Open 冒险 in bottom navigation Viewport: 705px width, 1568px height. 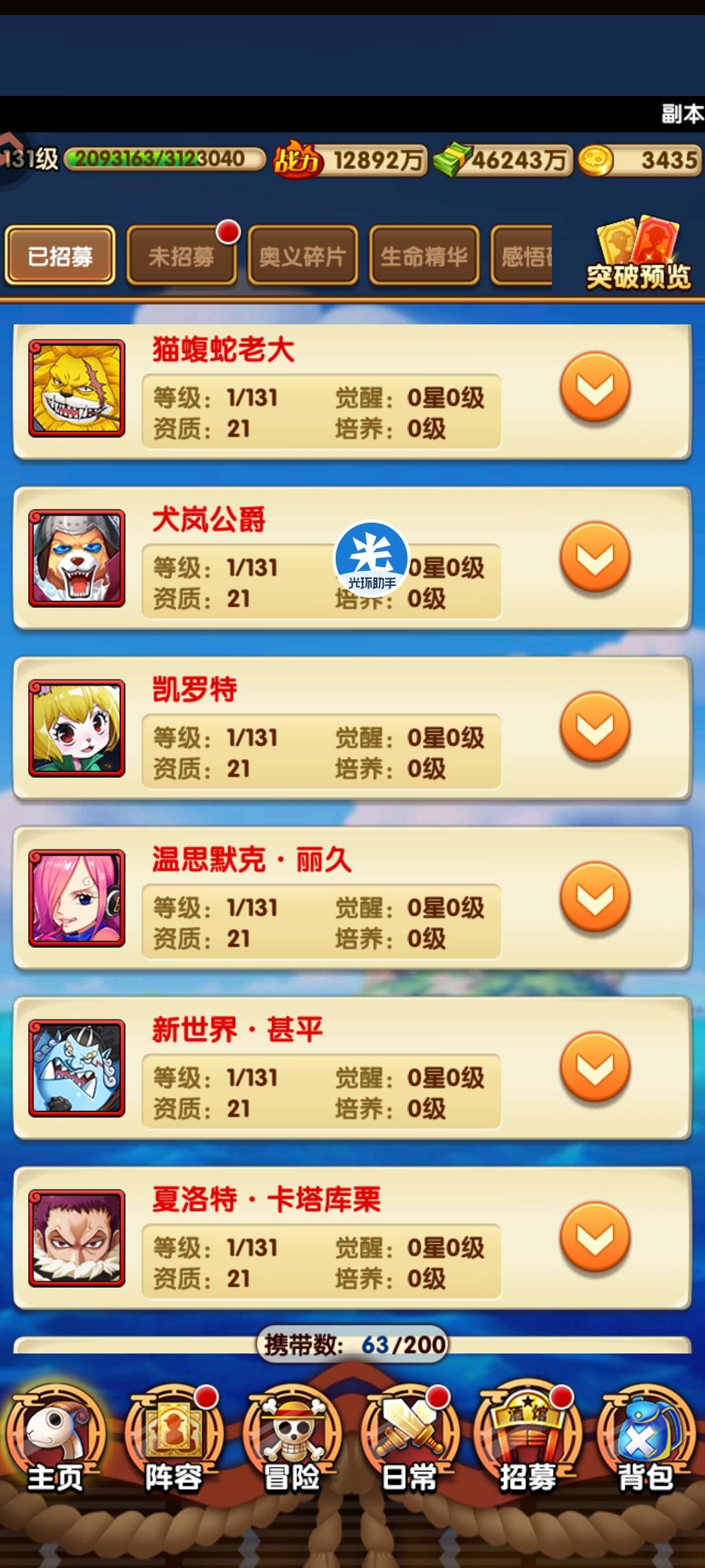tap(292, 1443)
